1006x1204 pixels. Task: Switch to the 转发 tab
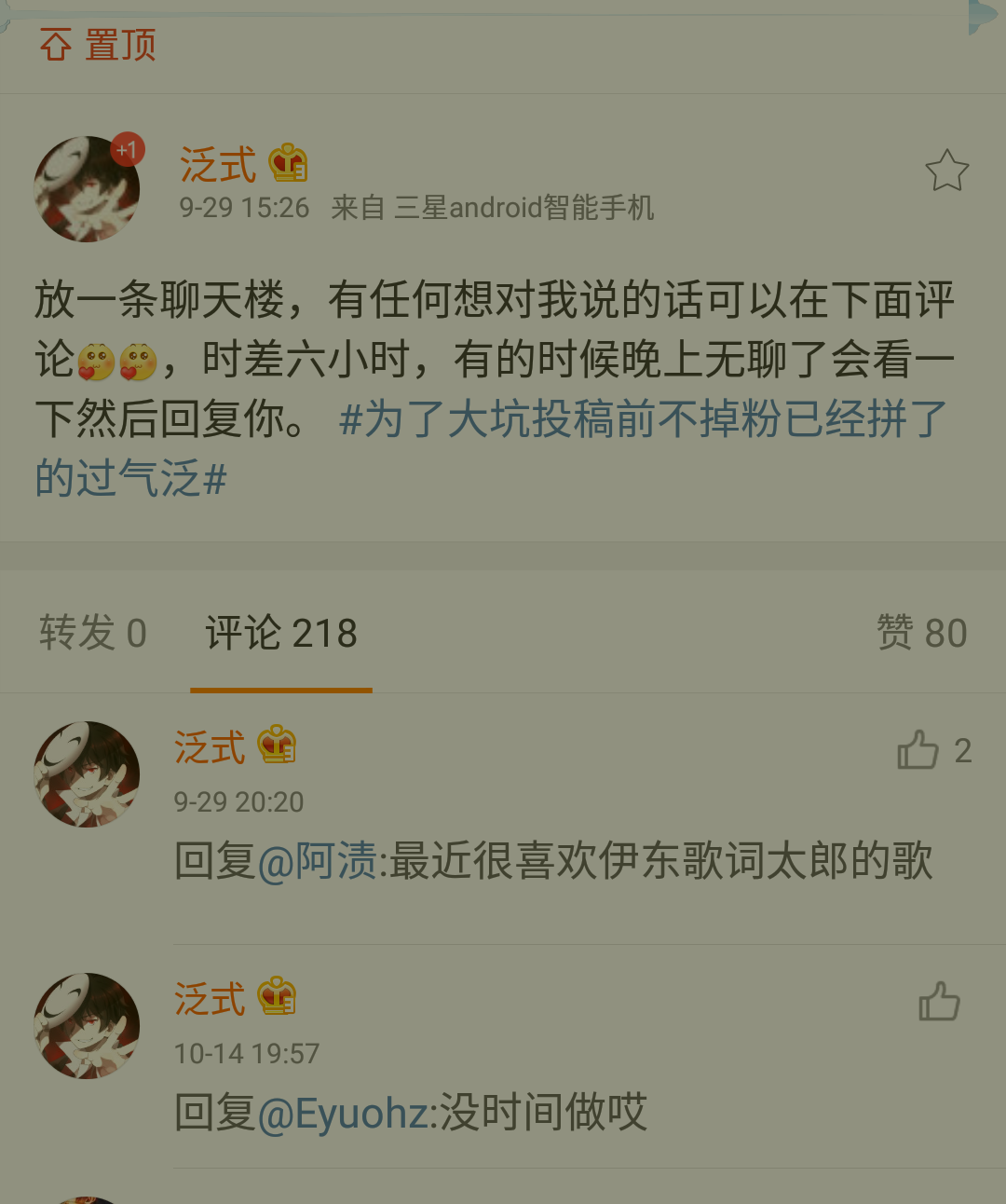(90, 632)
